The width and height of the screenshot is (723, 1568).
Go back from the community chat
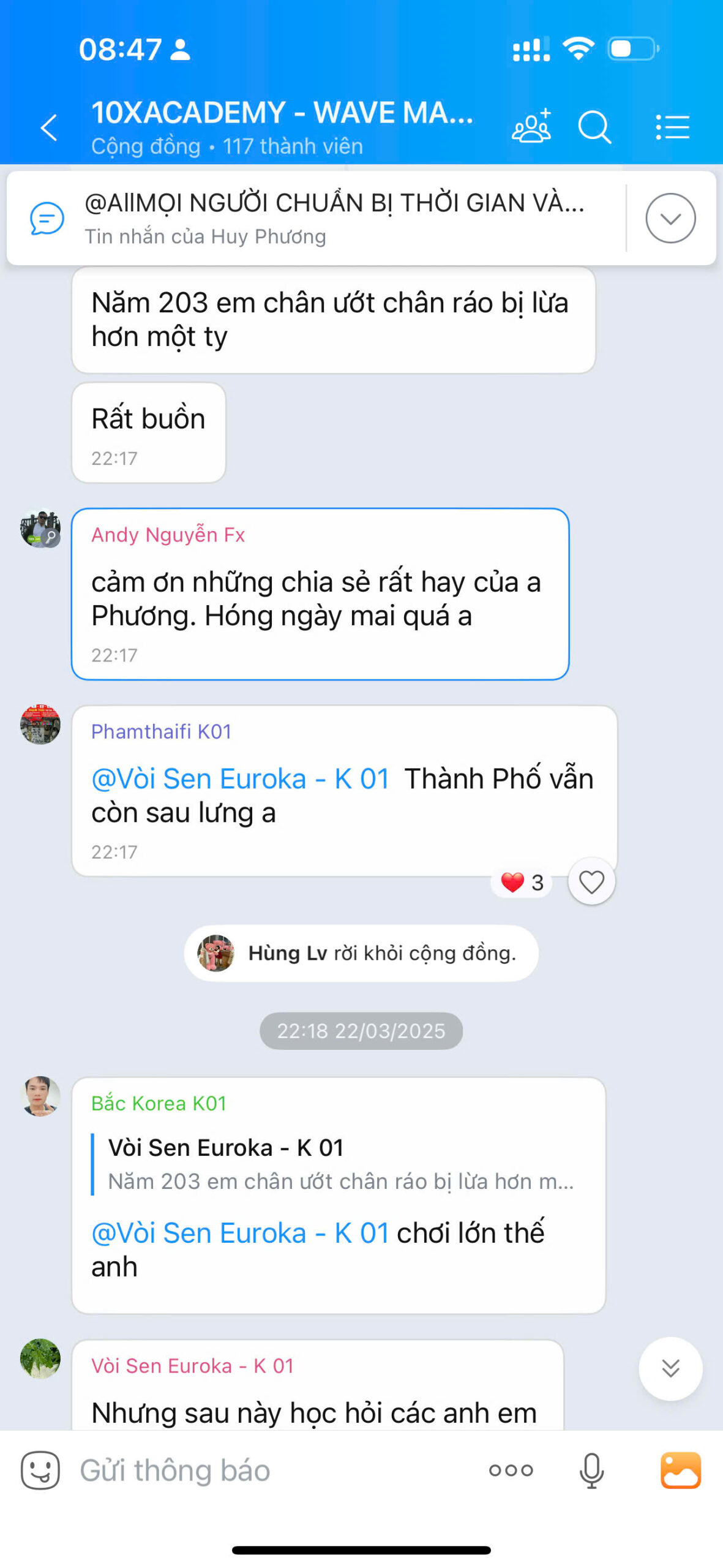49,127
